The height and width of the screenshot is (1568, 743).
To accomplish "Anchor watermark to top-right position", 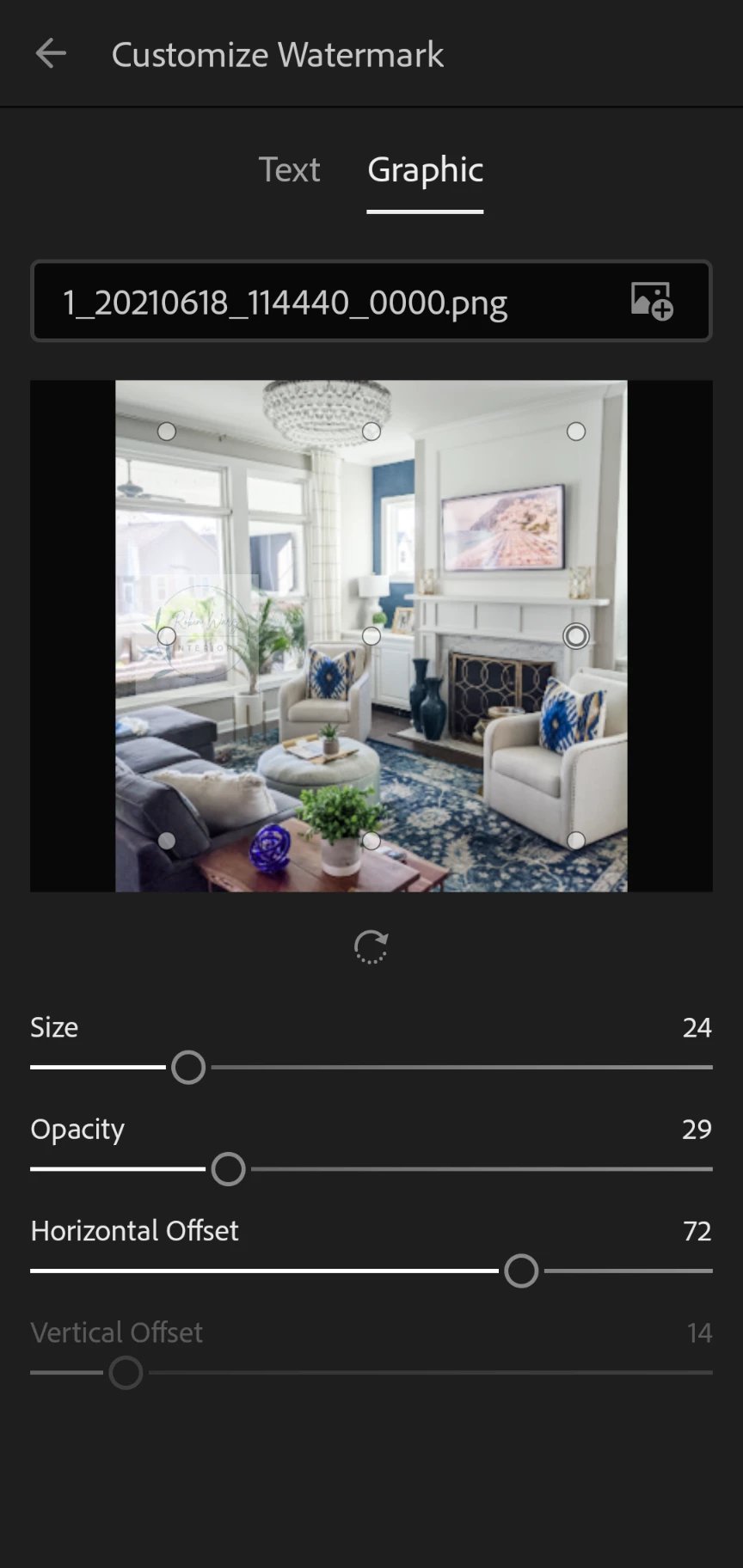I will coord(576,432).
